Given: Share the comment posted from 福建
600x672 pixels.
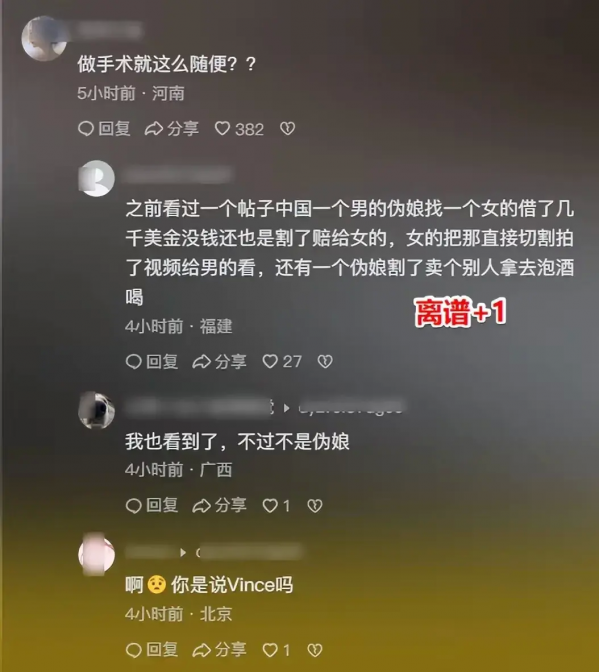Looking at the screenshot, I should pos(219,362).
